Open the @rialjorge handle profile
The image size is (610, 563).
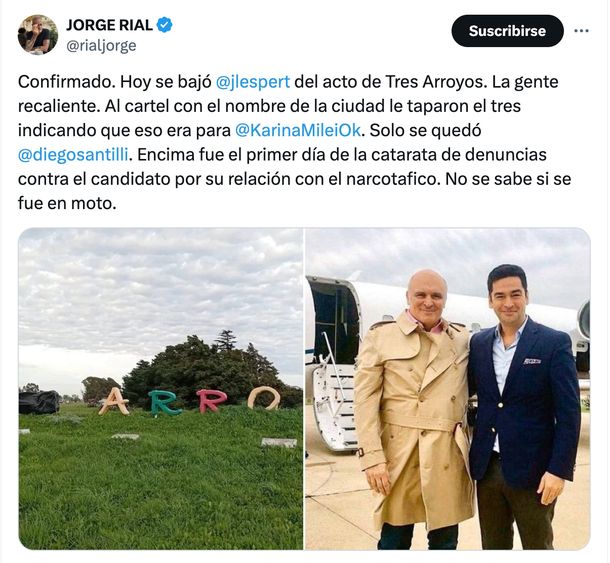[x=101, y=45]
